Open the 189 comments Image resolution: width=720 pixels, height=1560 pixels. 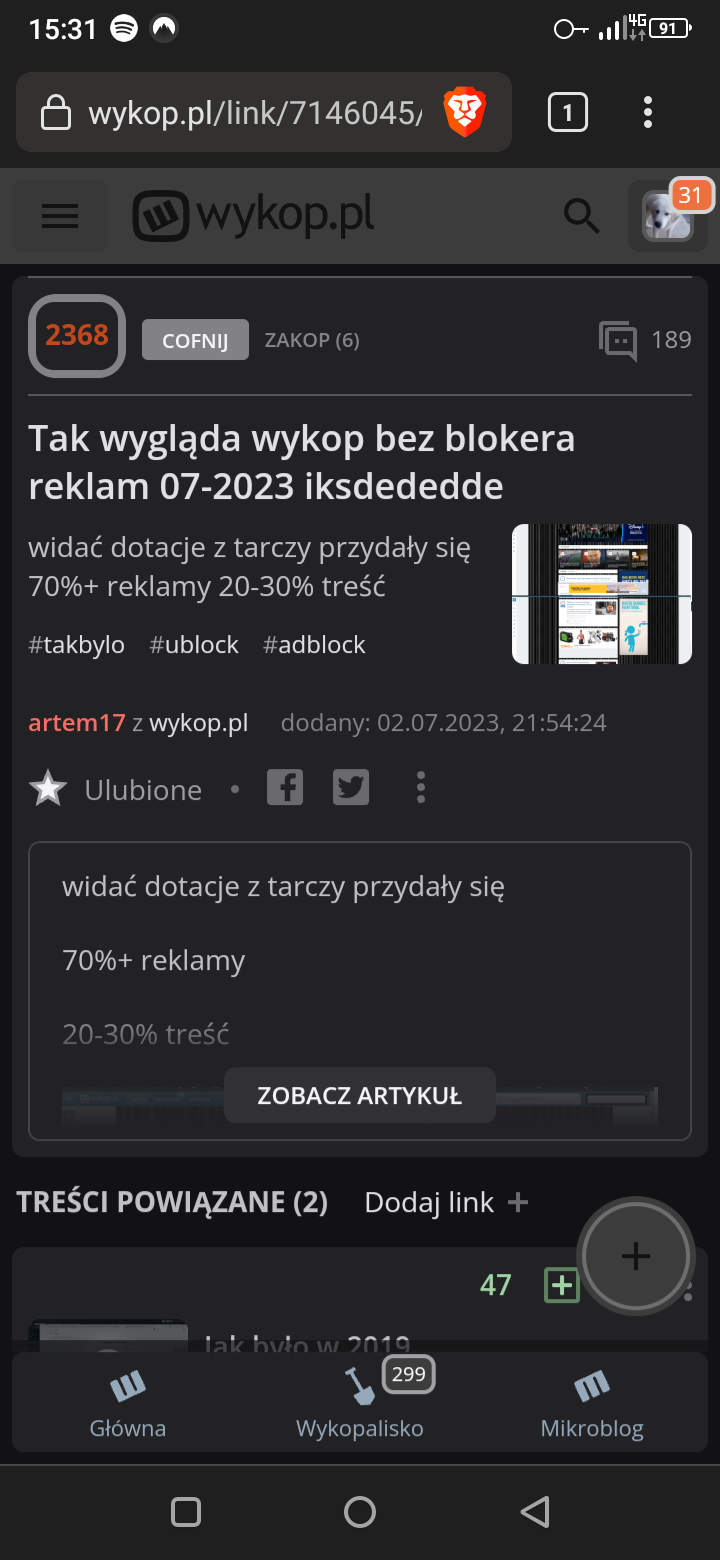pyautogui.click(x=645, y=340)
